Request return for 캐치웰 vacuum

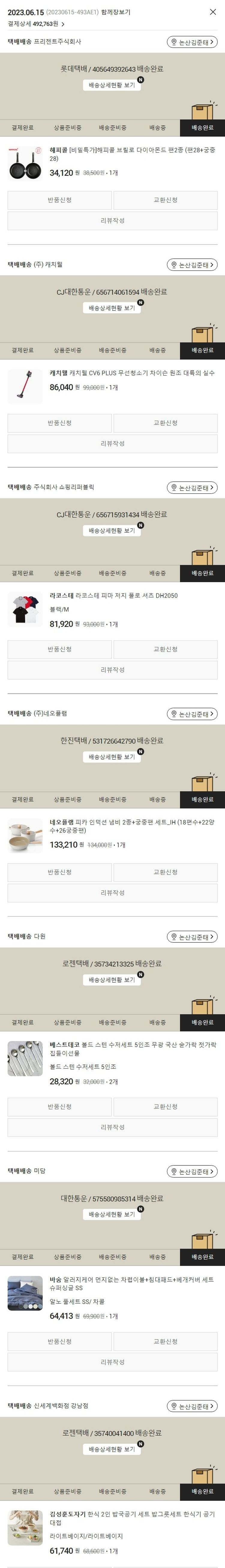click(60, 422)
